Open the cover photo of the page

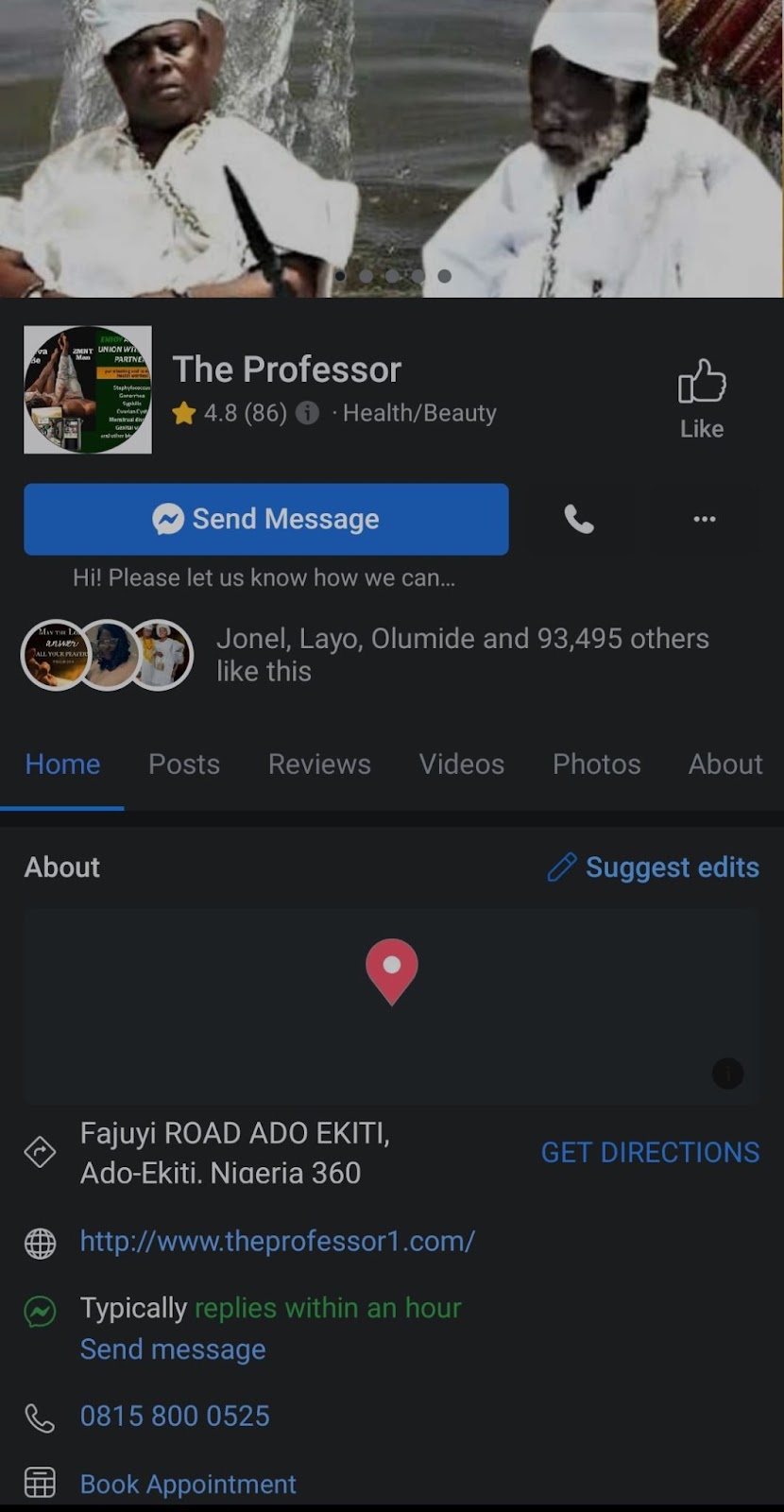391,142
